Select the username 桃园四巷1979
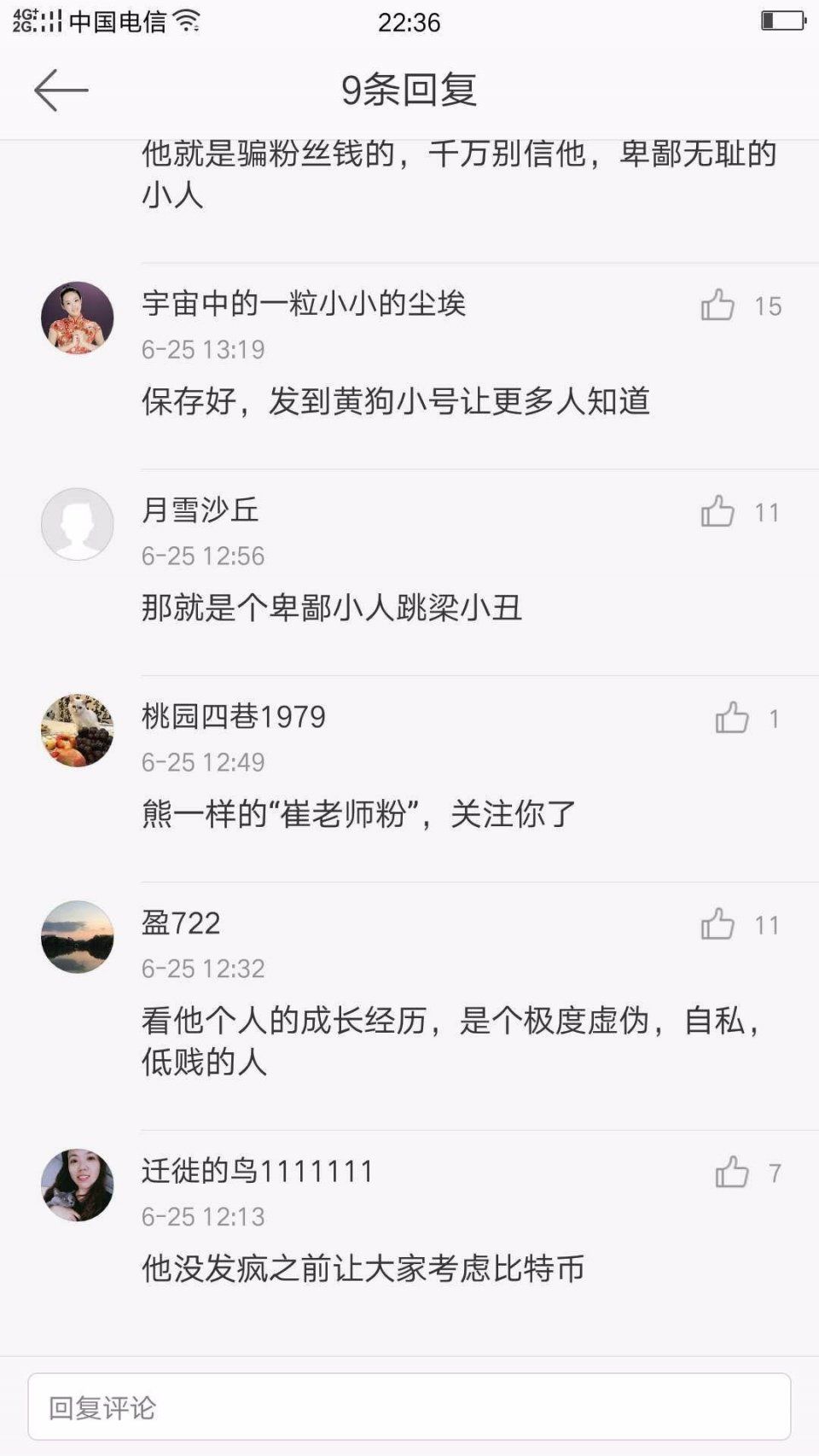This screenshot has width=819, height=1456. [233, 718]
